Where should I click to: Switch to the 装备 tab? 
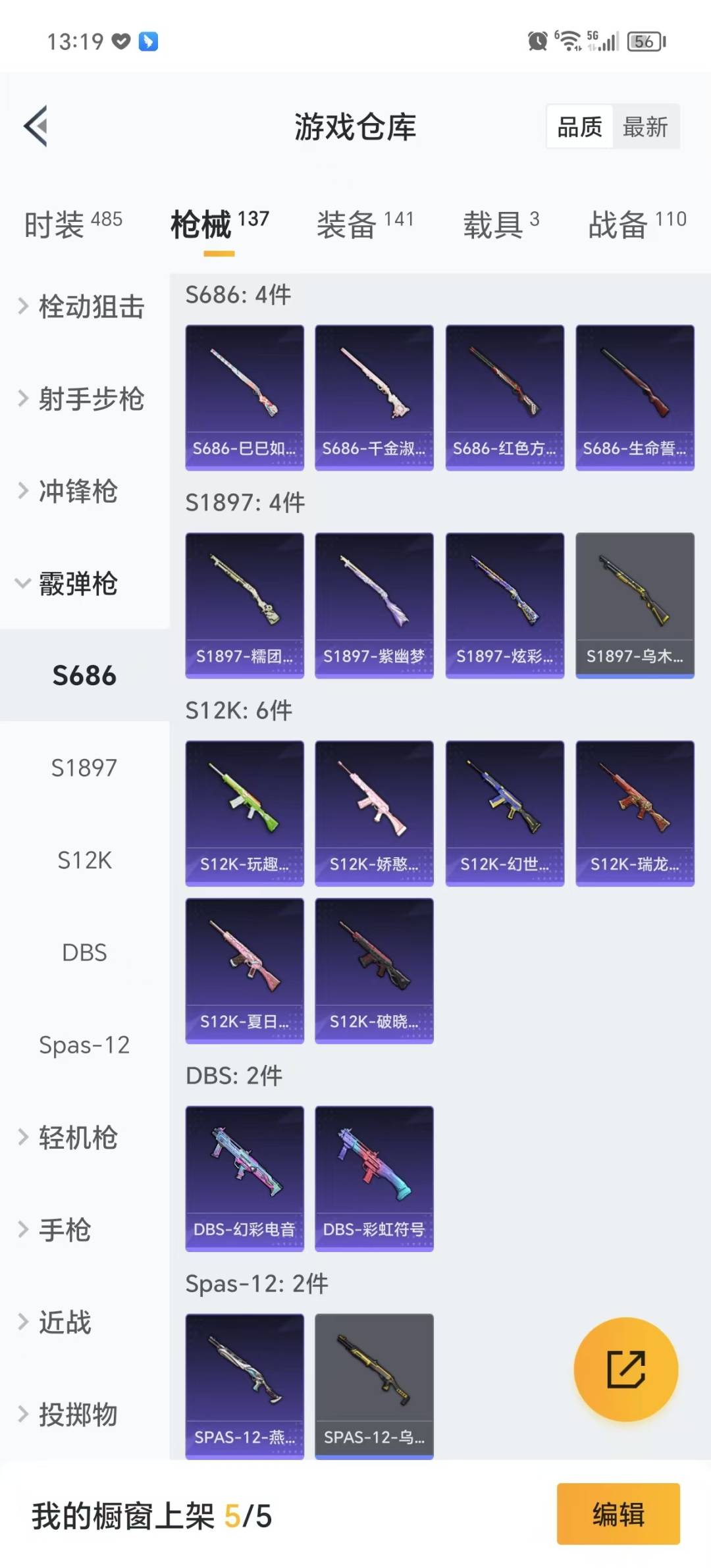[365, 224]
